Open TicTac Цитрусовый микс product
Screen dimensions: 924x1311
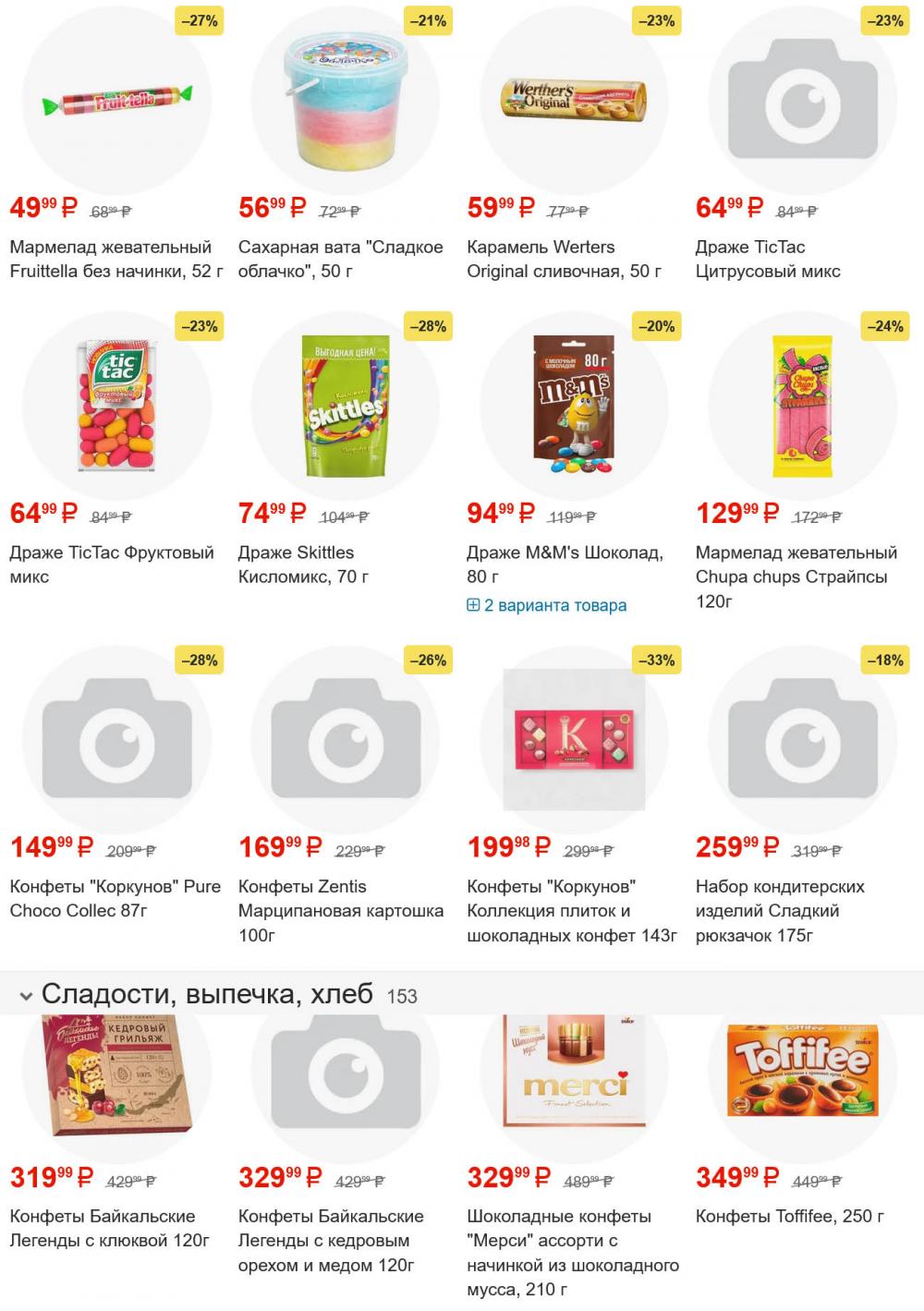click(x=768, y=259)
